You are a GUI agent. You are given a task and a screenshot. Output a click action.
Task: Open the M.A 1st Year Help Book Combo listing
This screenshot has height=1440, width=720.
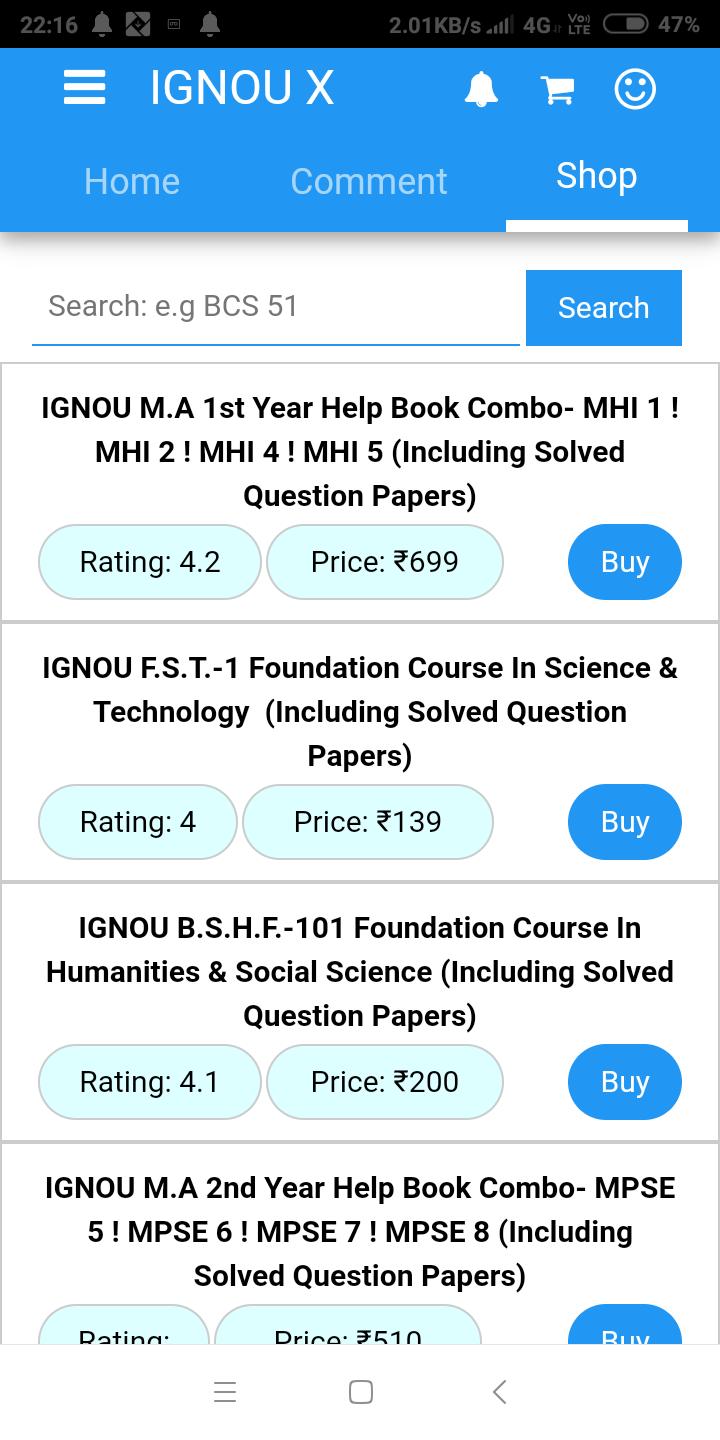point(360,451)
